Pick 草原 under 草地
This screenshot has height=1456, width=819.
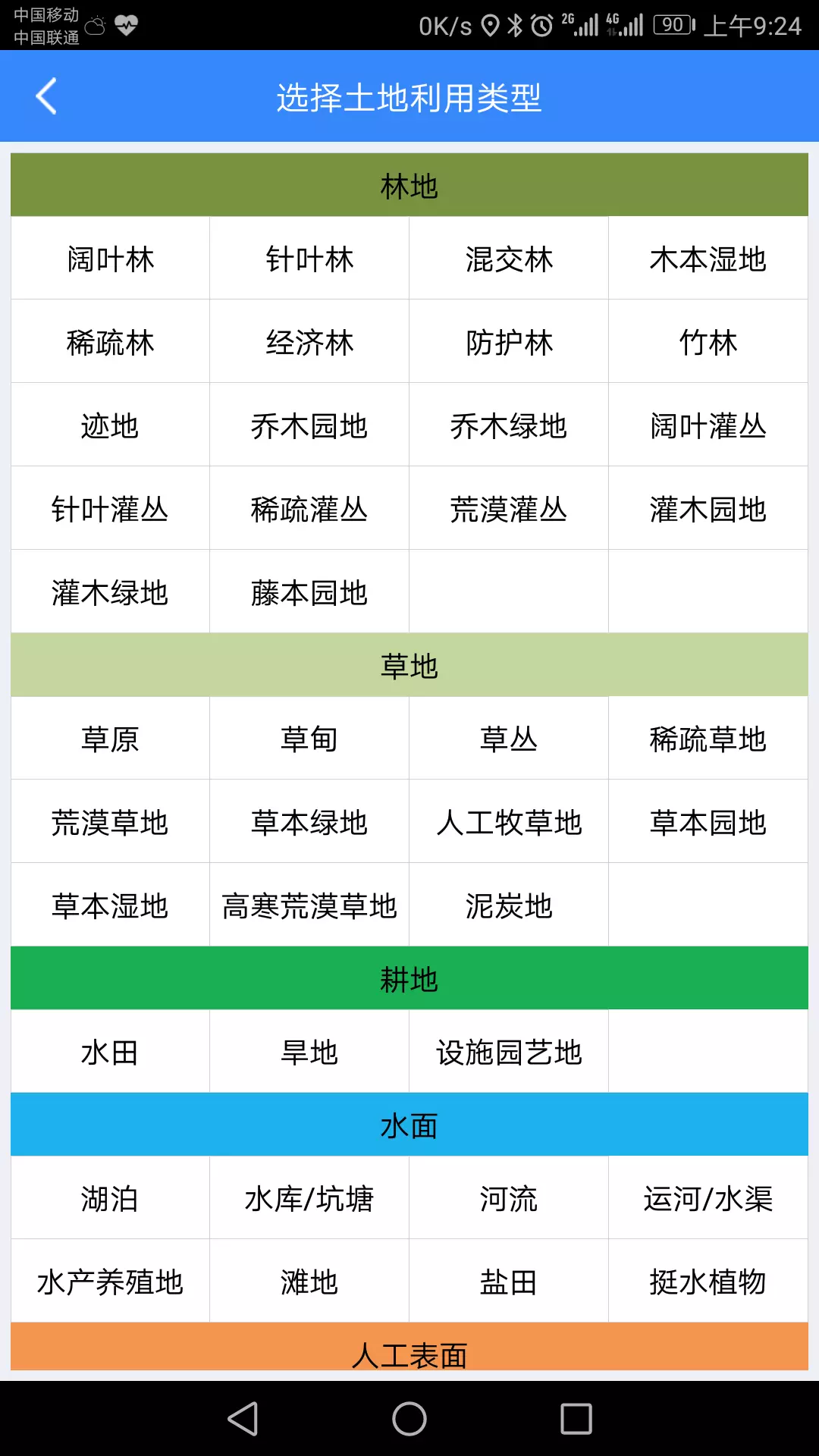(110, 739)
